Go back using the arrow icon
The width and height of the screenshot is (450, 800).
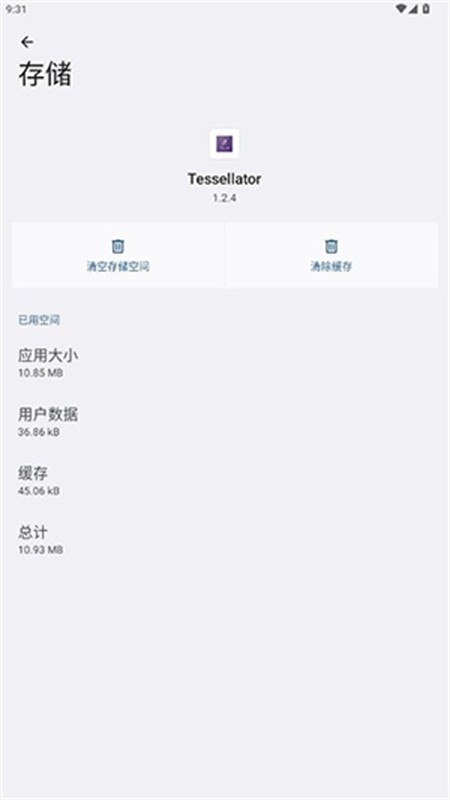(27, 42)
